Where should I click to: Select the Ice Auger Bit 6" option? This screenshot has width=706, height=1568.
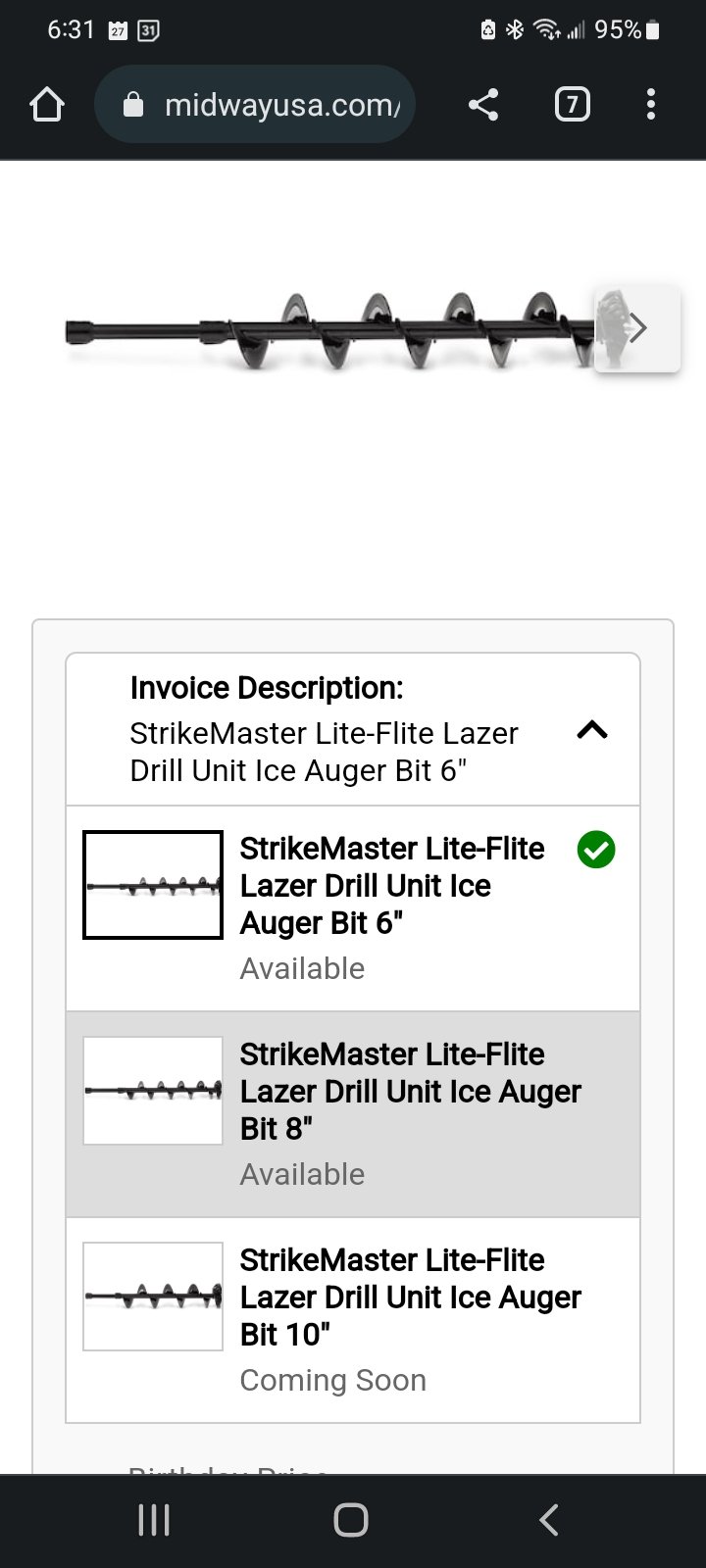coord(353,908)
